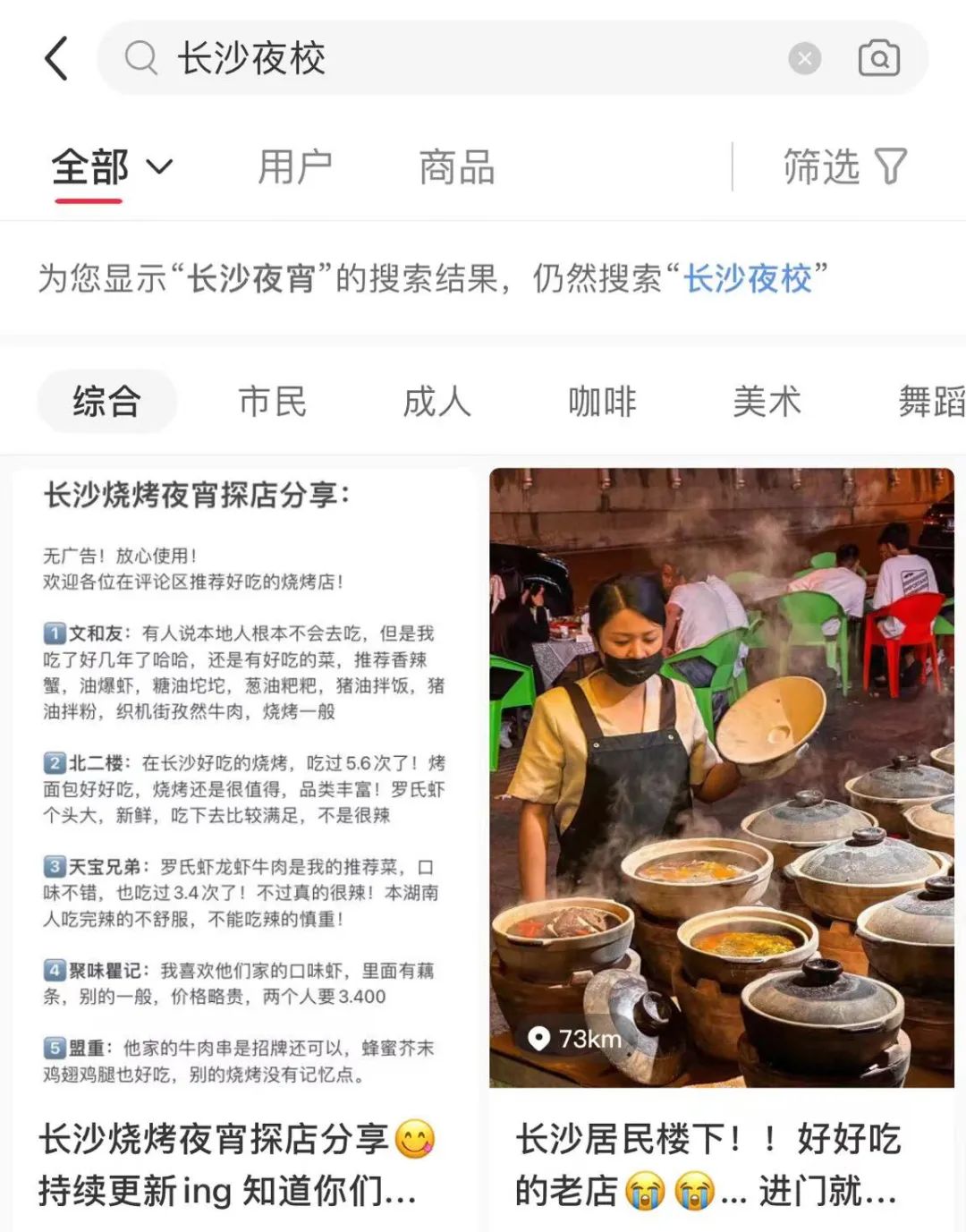This screenshot has width=966, height=1232.
Task: Clear the search text
Action: coord(804,59)
